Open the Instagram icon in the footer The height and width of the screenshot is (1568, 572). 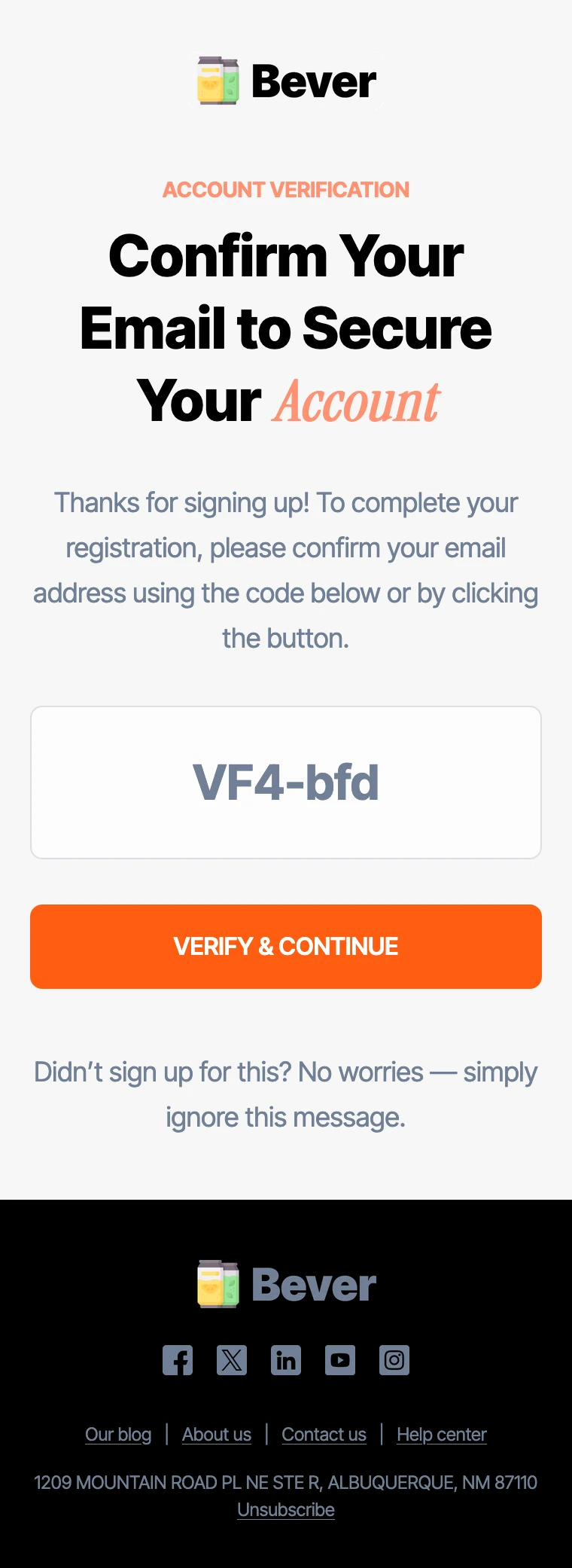pyautogui.click(x=394, y=1360)
